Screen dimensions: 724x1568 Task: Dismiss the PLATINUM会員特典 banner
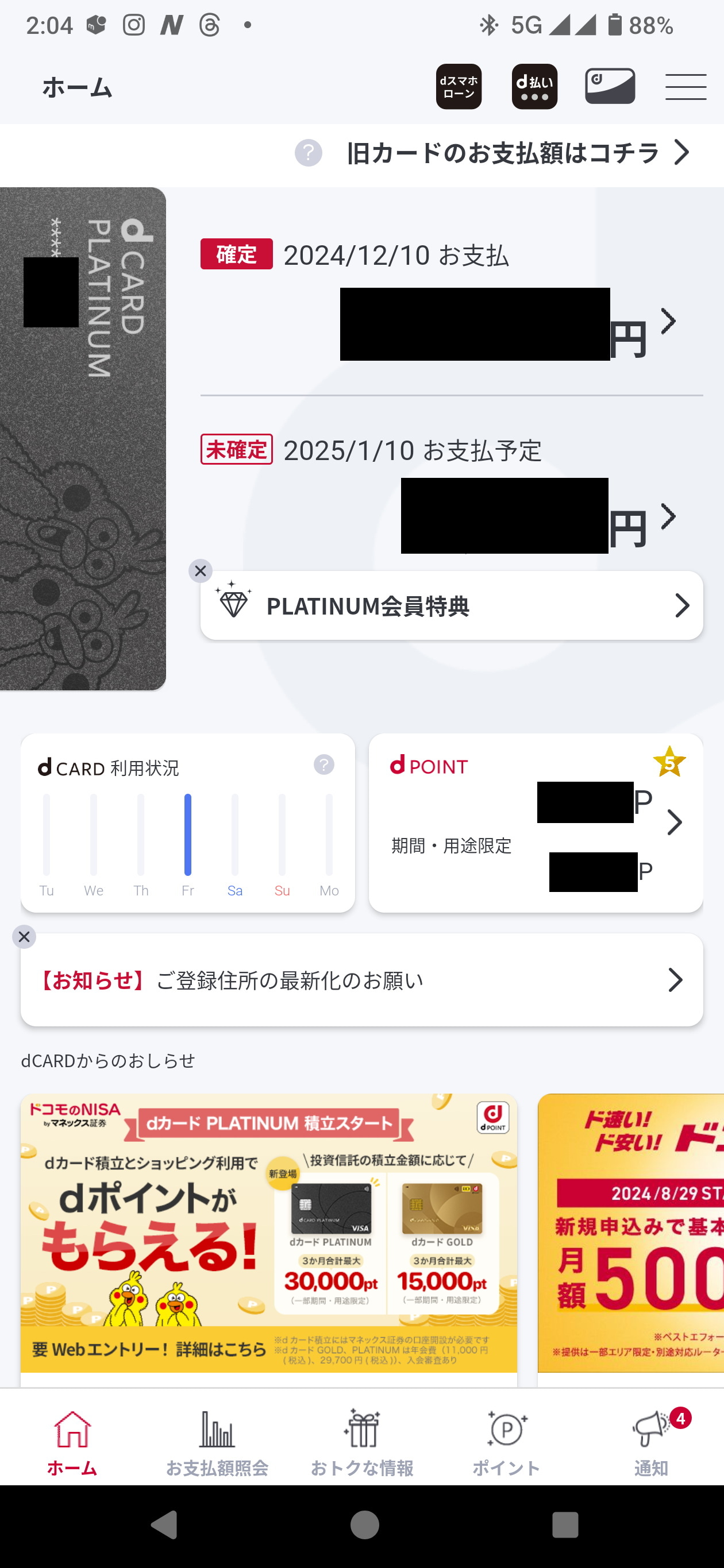coord(201,571)
